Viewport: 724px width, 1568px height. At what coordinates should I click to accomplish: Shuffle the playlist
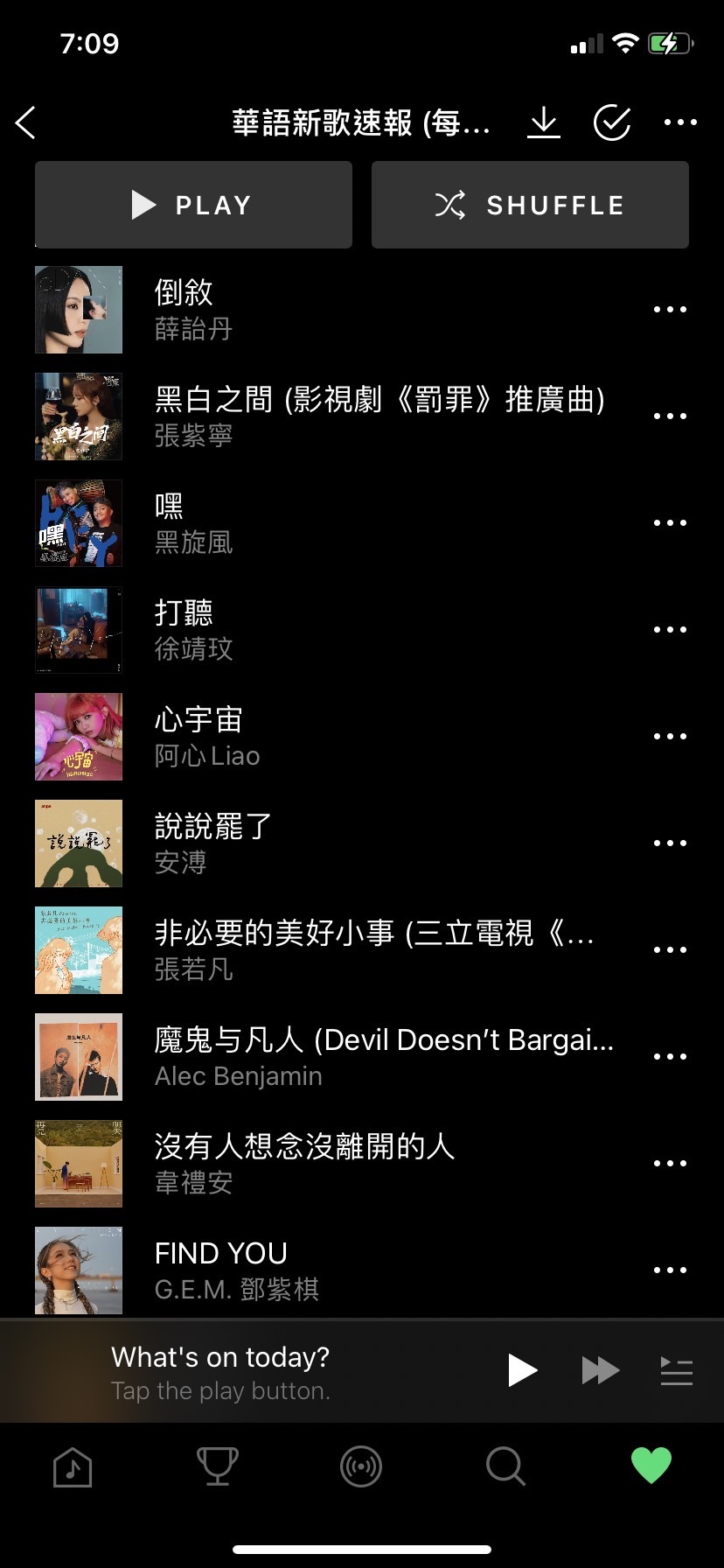pos(530,205)
